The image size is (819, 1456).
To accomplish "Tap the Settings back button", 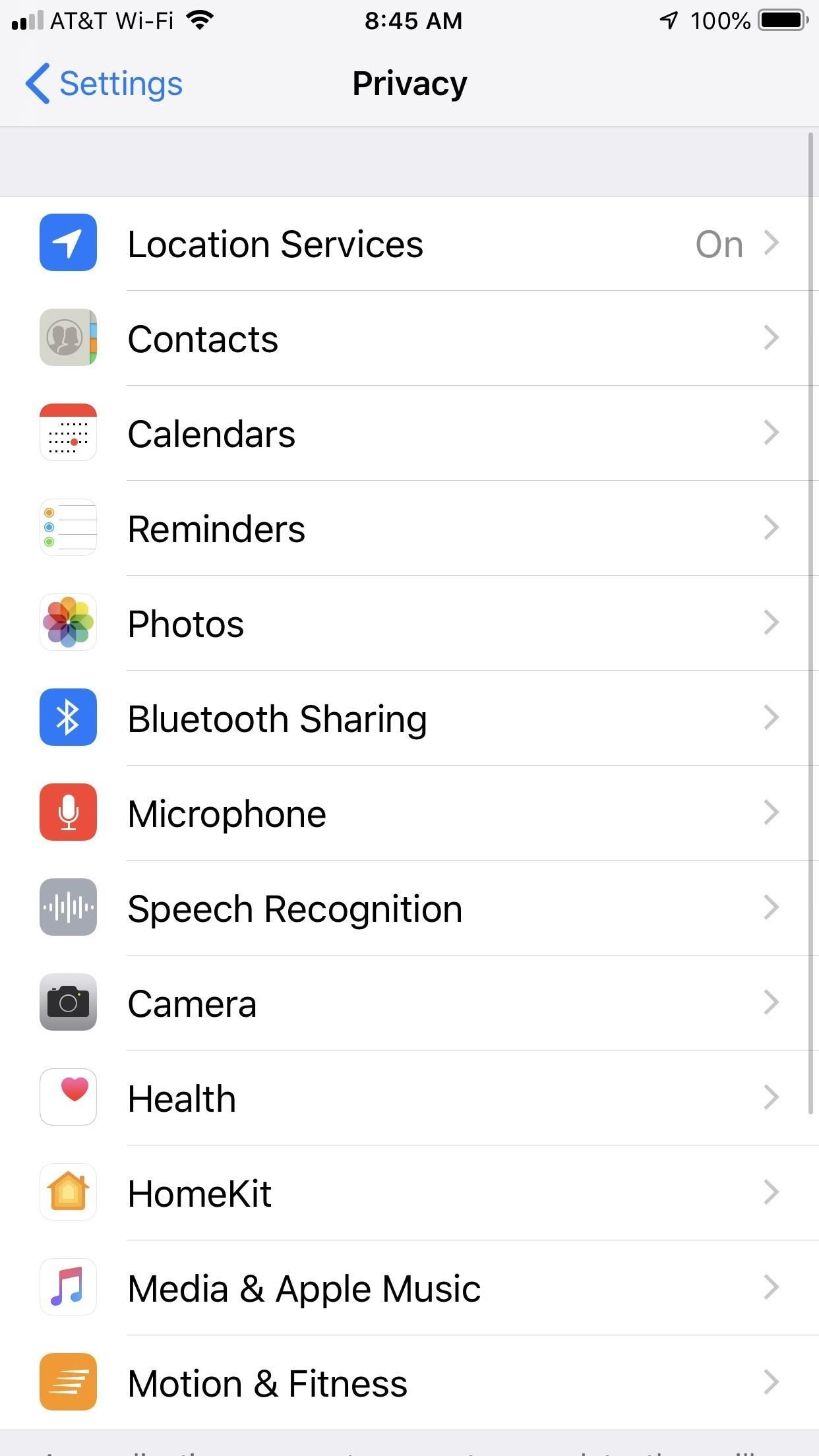I will click(x=103, y=84).
